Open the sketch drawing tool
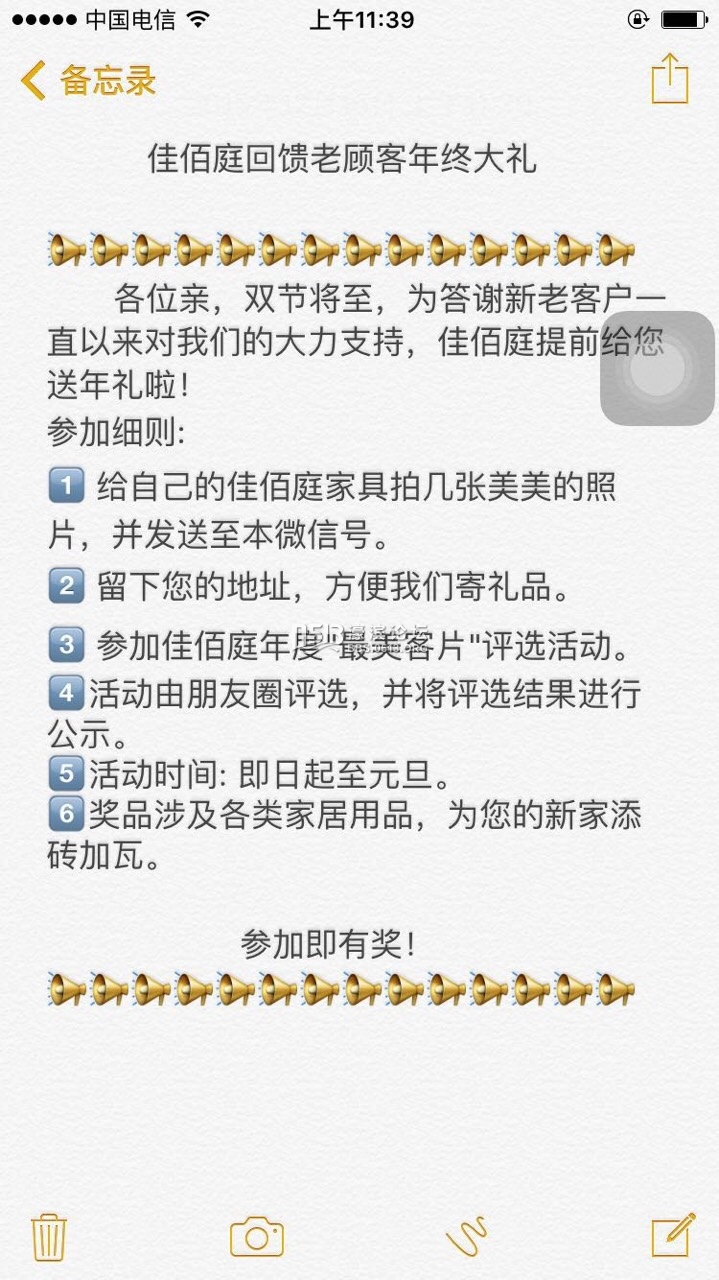Screen dimensions: 719x1280 [466, 1237]
